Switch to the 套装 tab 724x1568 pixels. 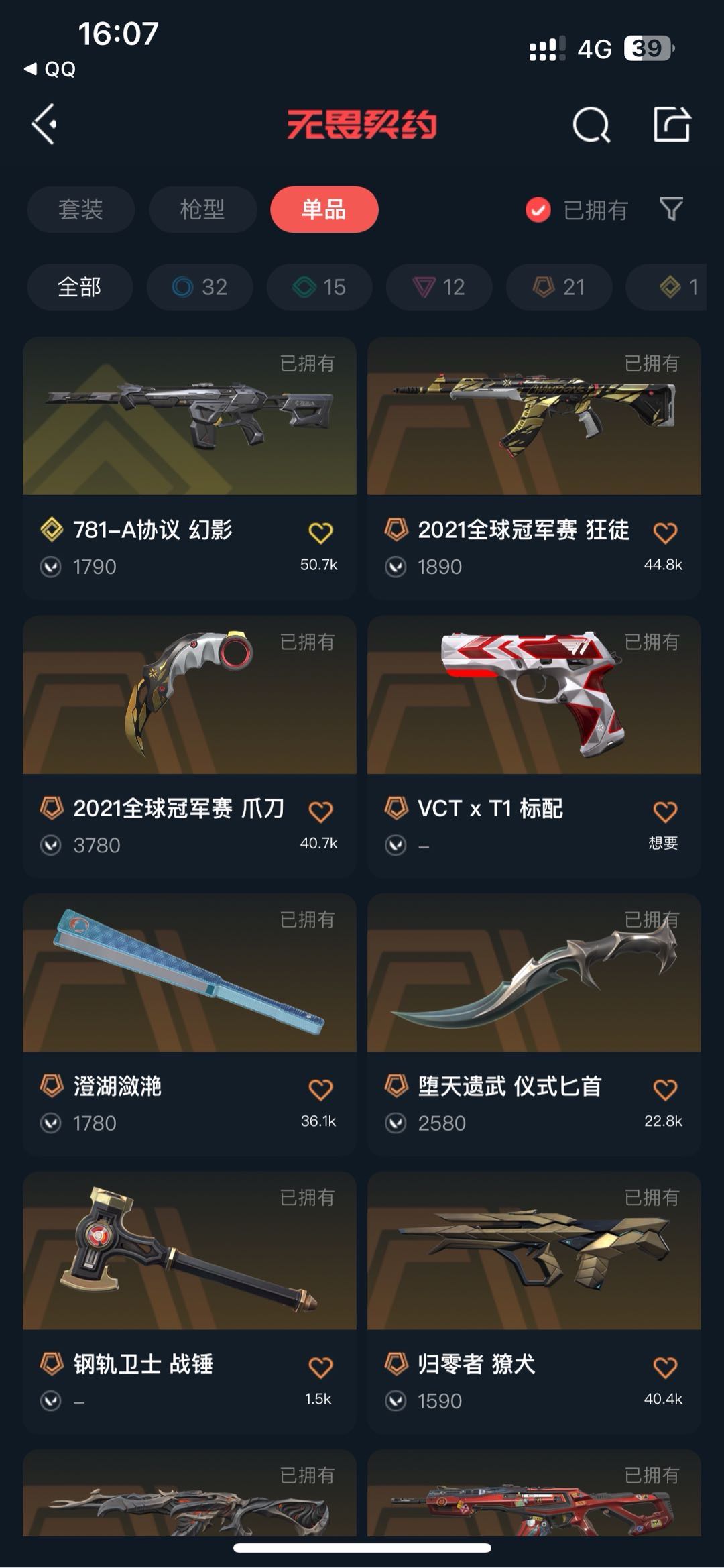(x=80, y=209)
